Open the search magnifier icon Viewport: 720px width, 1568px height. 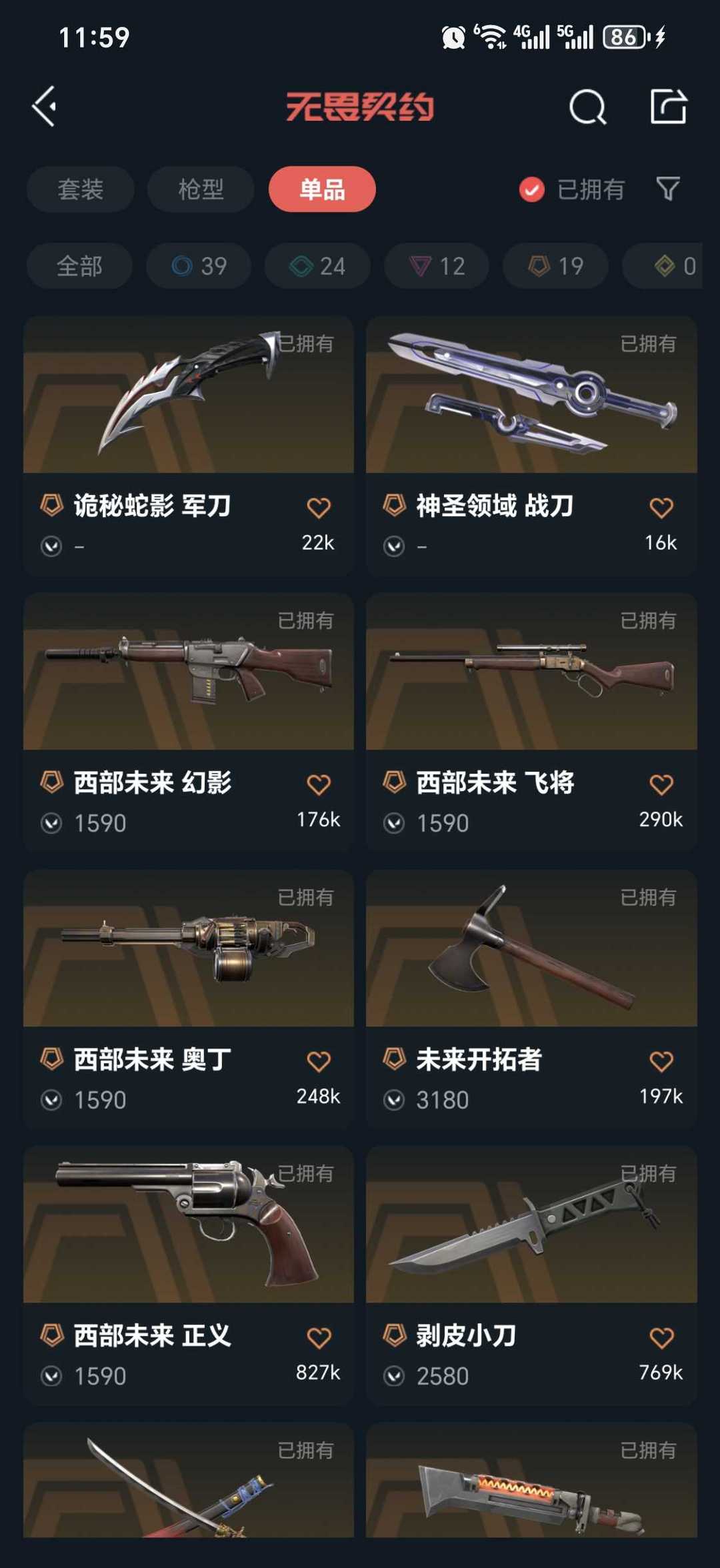587,107
